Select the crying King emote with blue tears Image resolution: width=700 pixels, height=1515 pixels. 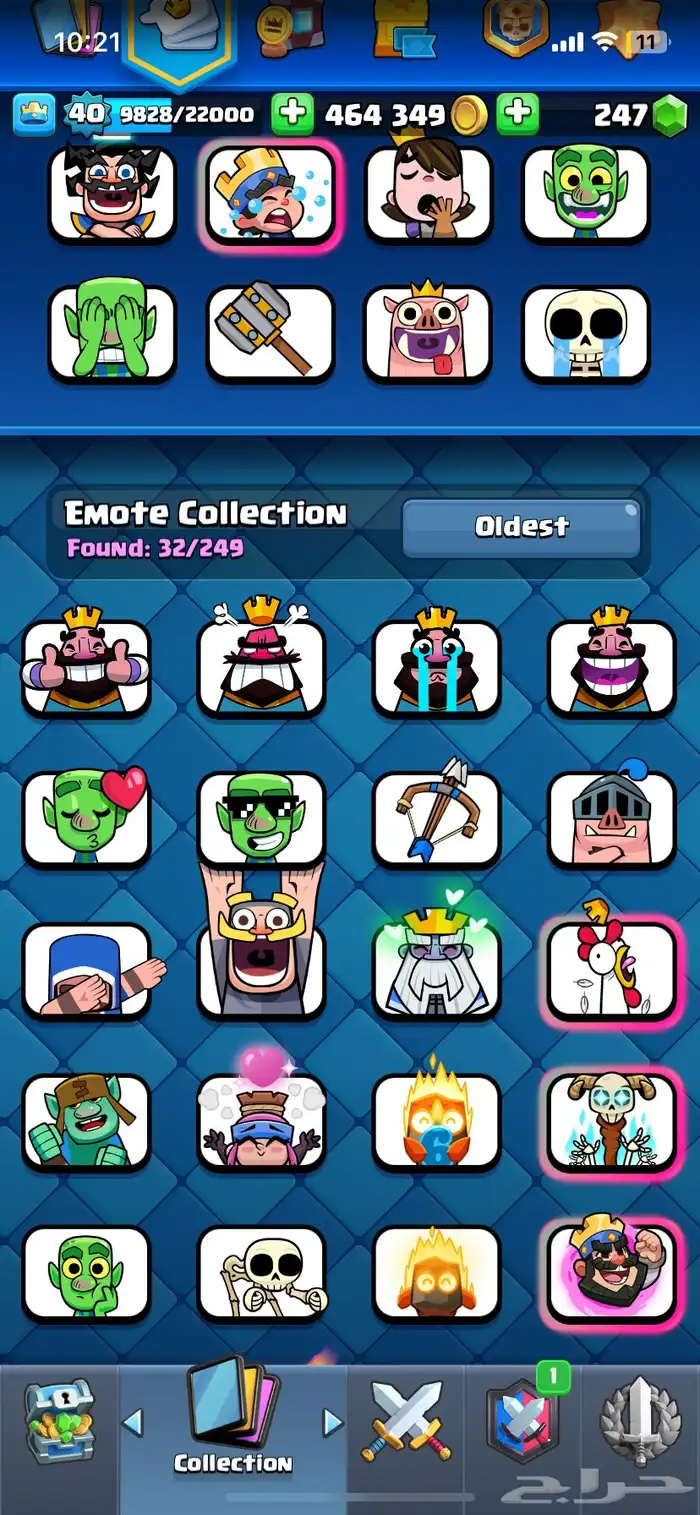point(436,667)
